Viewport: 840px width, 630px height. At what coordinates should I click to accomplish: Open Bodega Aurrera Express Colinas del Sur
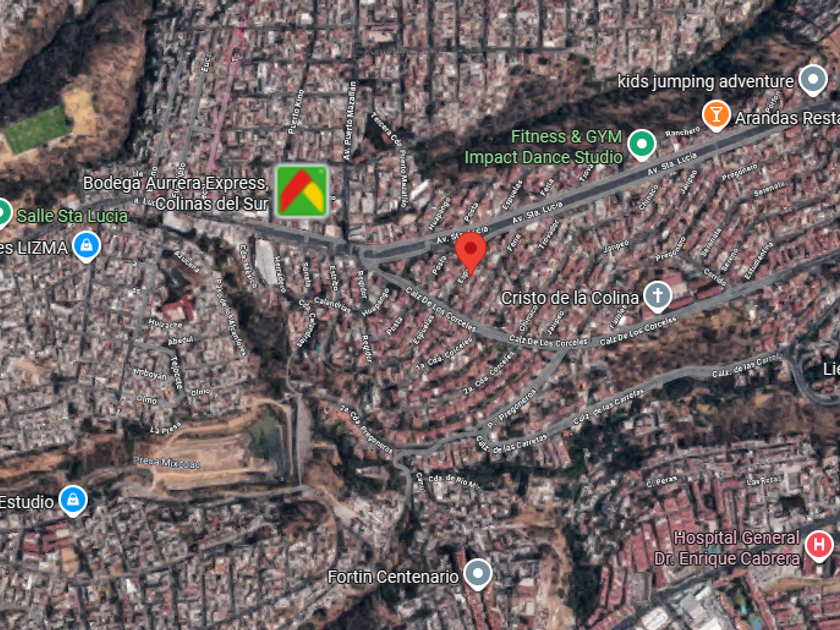coord(302,192)
